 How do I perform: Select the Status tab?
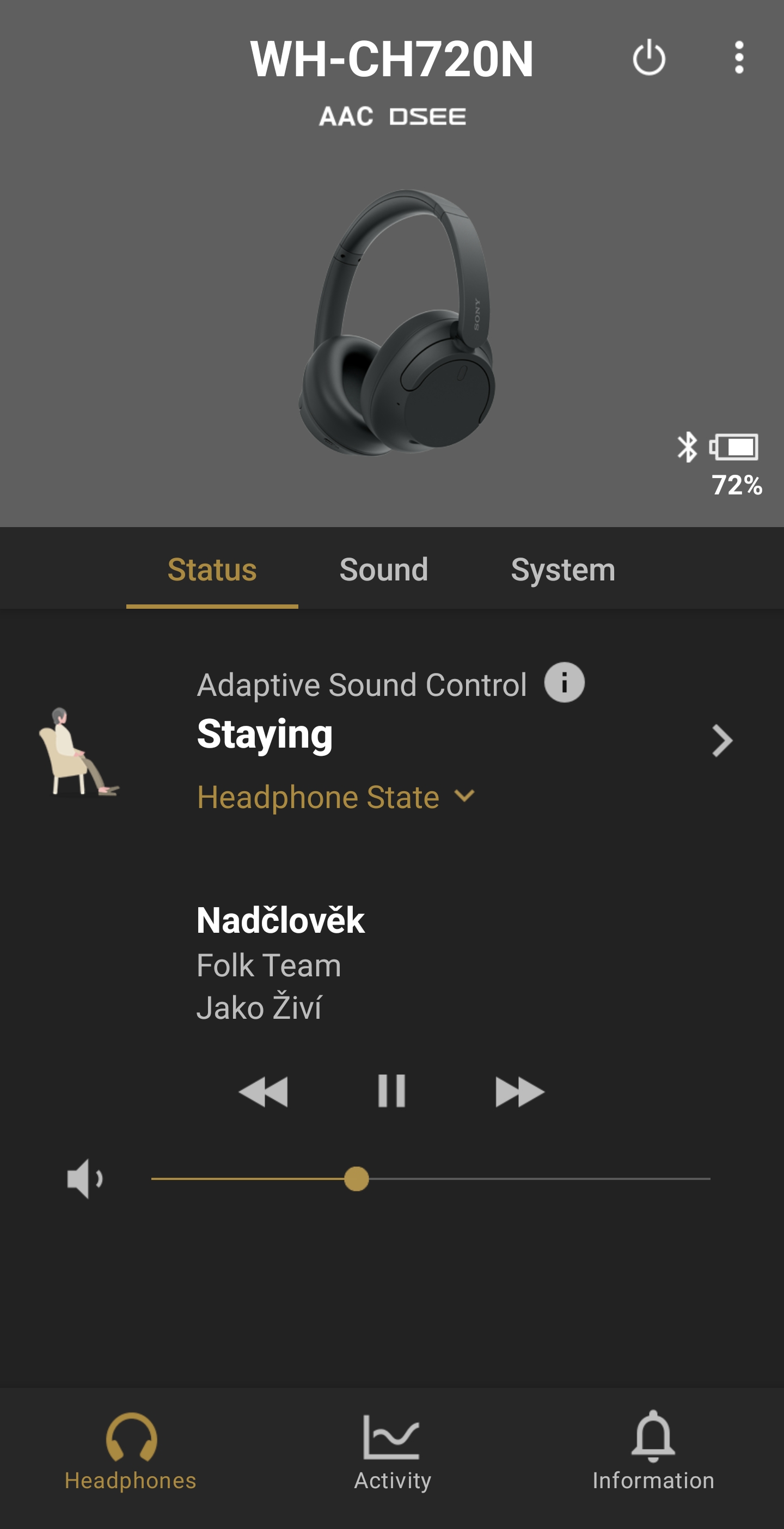click(x=212, y=570)
